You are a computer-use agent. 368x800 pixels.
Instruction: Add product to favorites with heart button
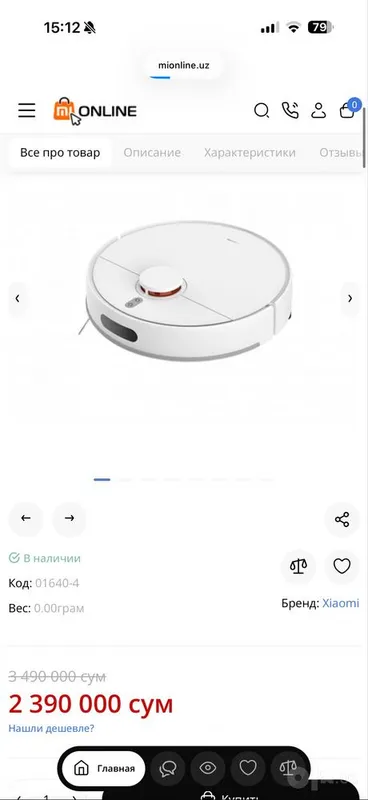[x=342, y=566]
